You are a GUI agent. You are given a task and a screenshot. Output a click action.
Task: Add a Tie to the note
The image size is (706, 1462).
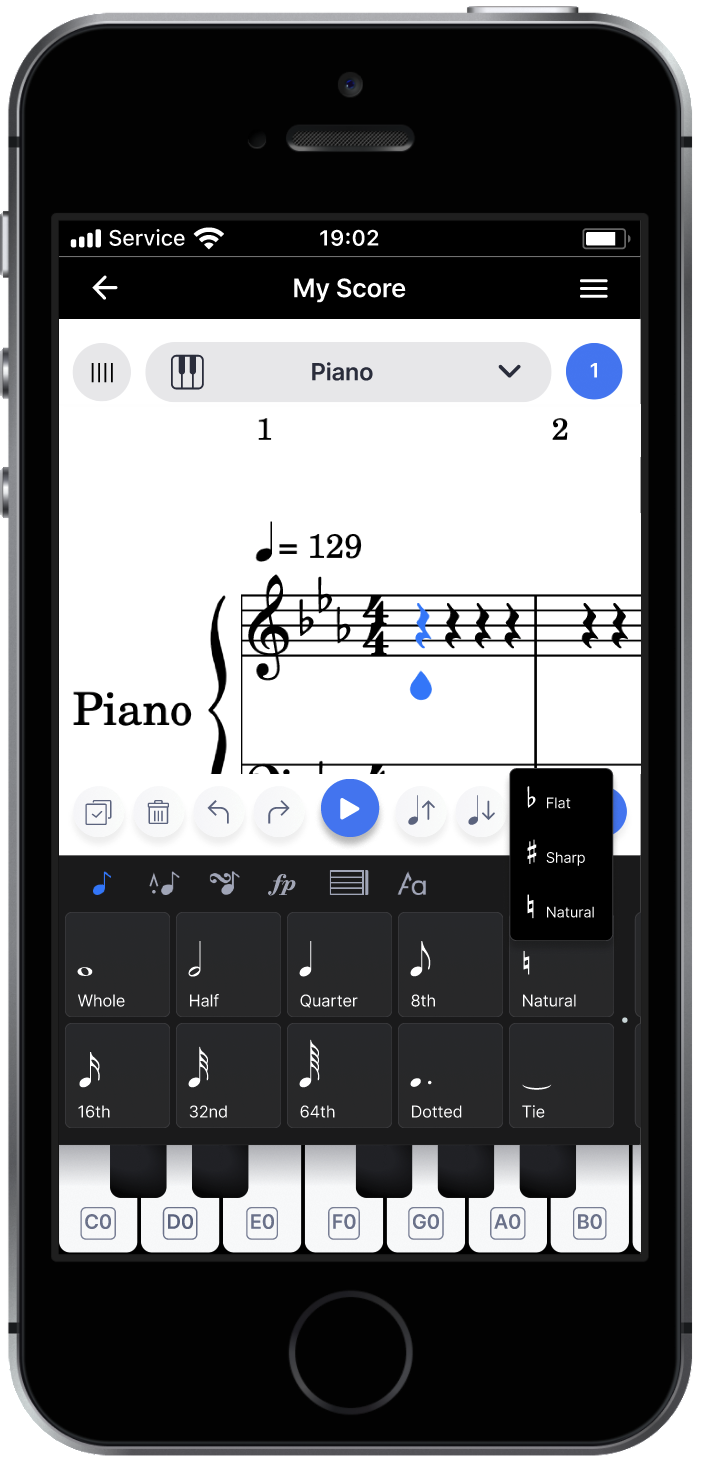(x=560, y=1075)
